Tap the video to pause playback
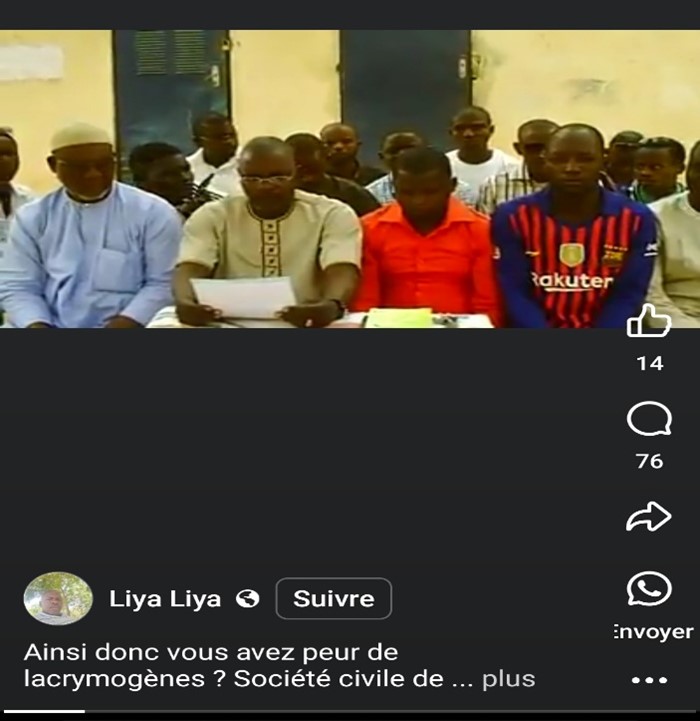700x721 pixels. (330, 180)
